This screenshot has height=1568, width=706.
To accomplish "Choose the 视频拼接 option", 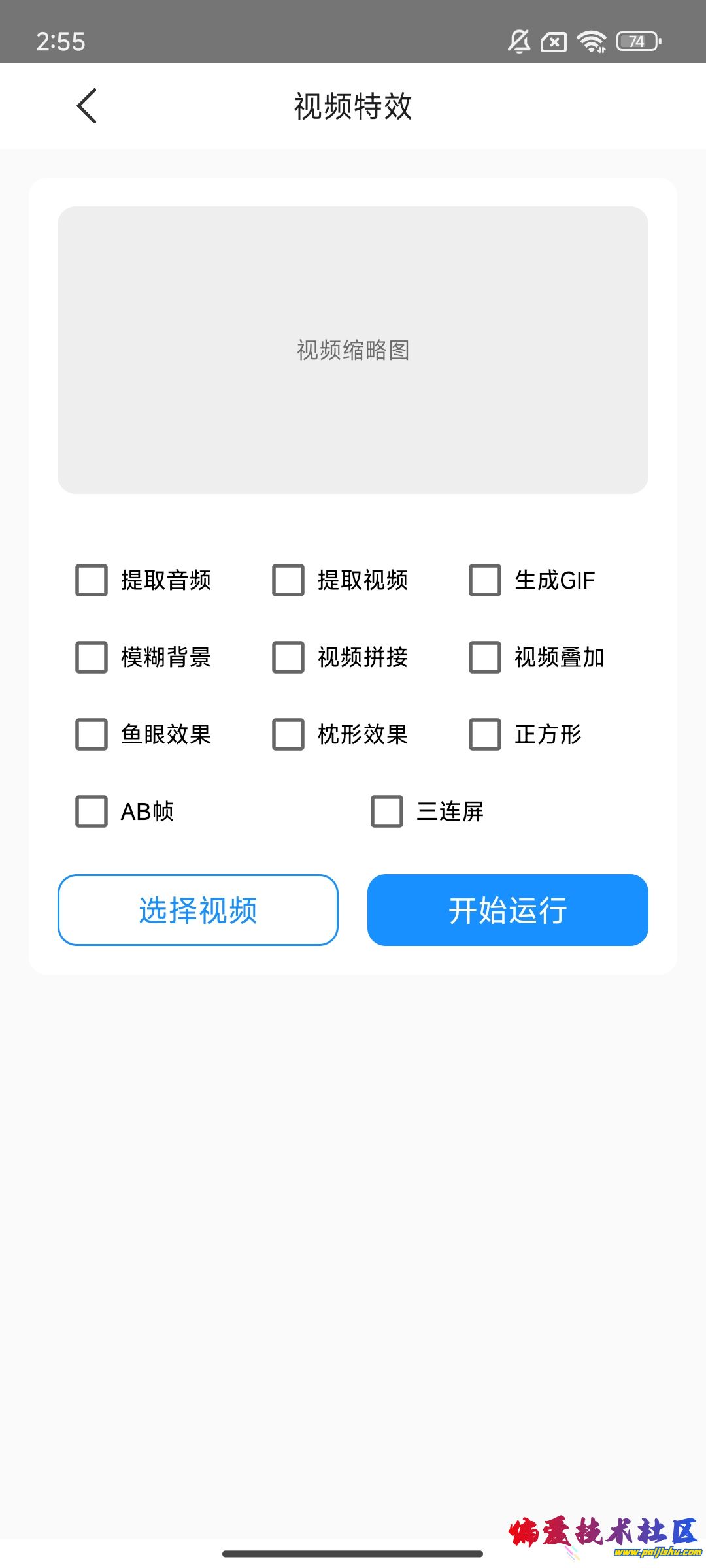I will coord(289,657).
